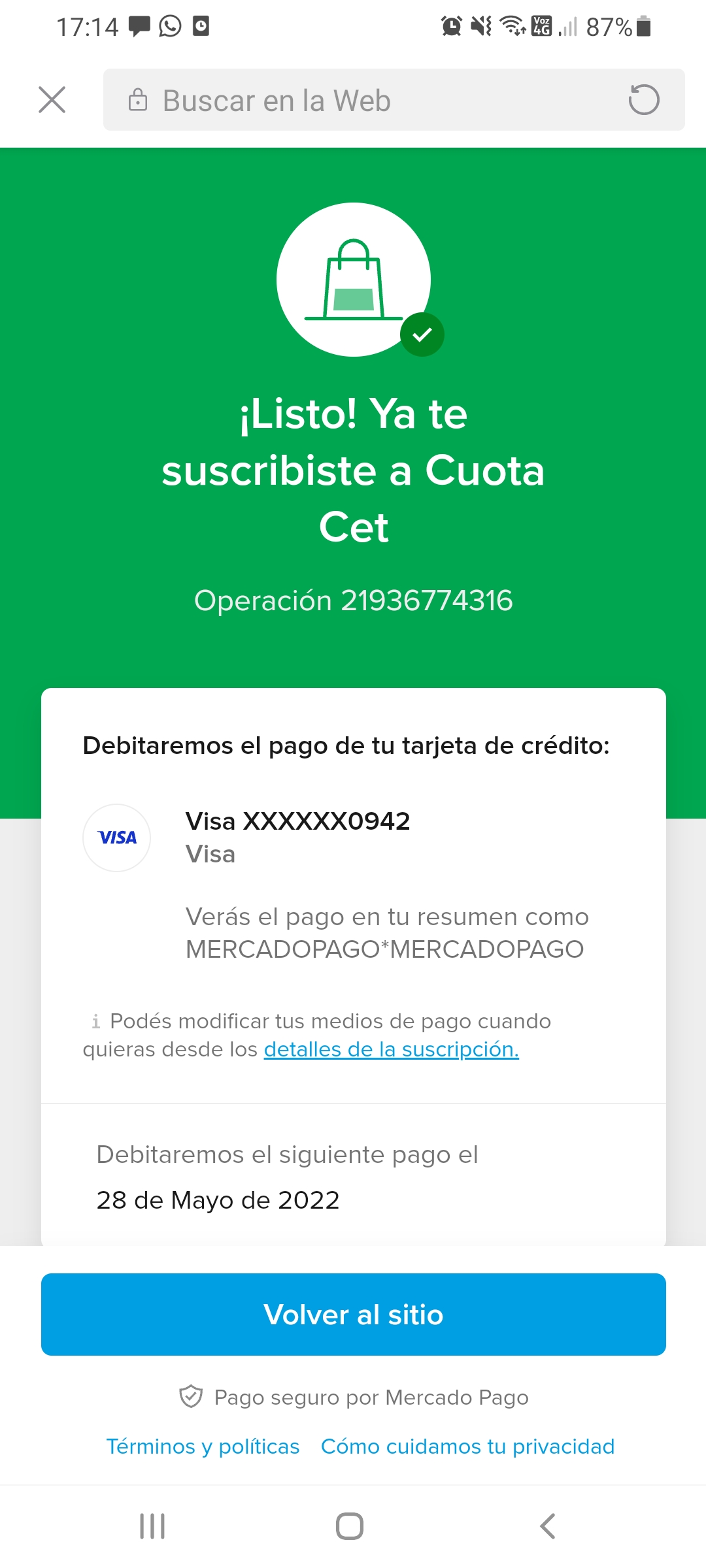Screen dimensions: 706x1568
Task: Open Términos y políticas
Action: 203,1446
